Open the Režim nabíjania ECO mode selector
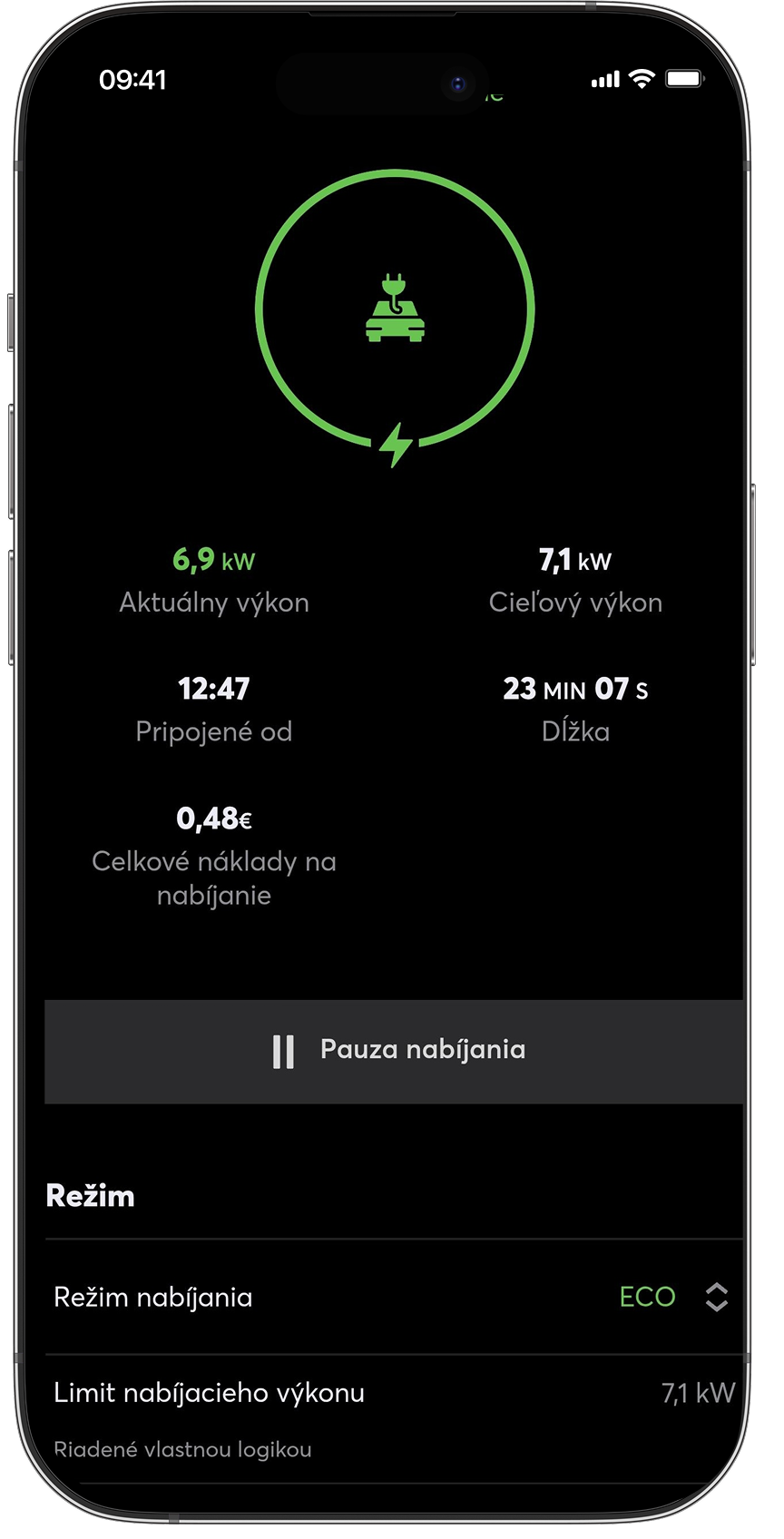Screen dimensions: 784x1539 (x=672, y=1297)
